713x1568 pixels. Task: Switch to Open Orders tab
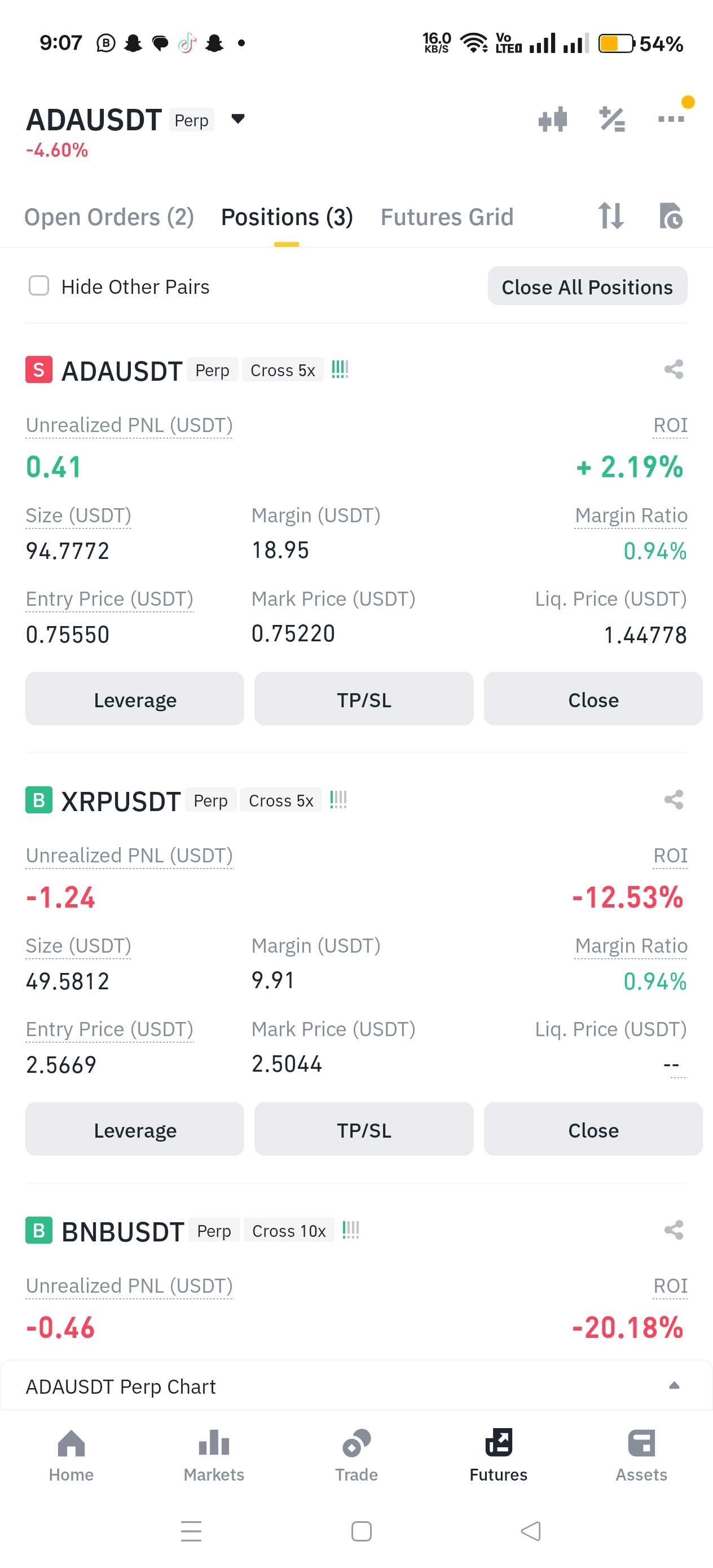pyautogui.click(x=109, y=217)
